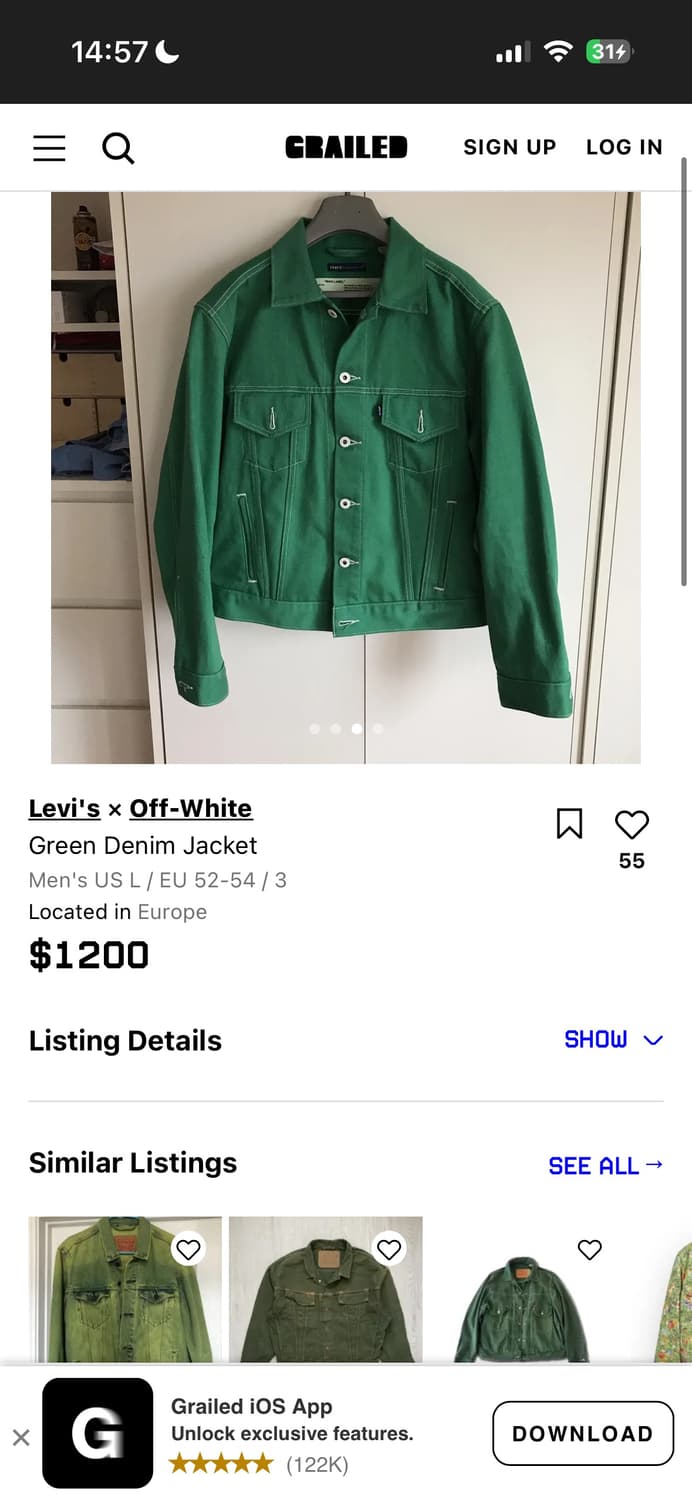Viewport: 692px width, 1500px height.
Task: Dismiss the Grailed iOS App banner
Action: point(21,1438)
